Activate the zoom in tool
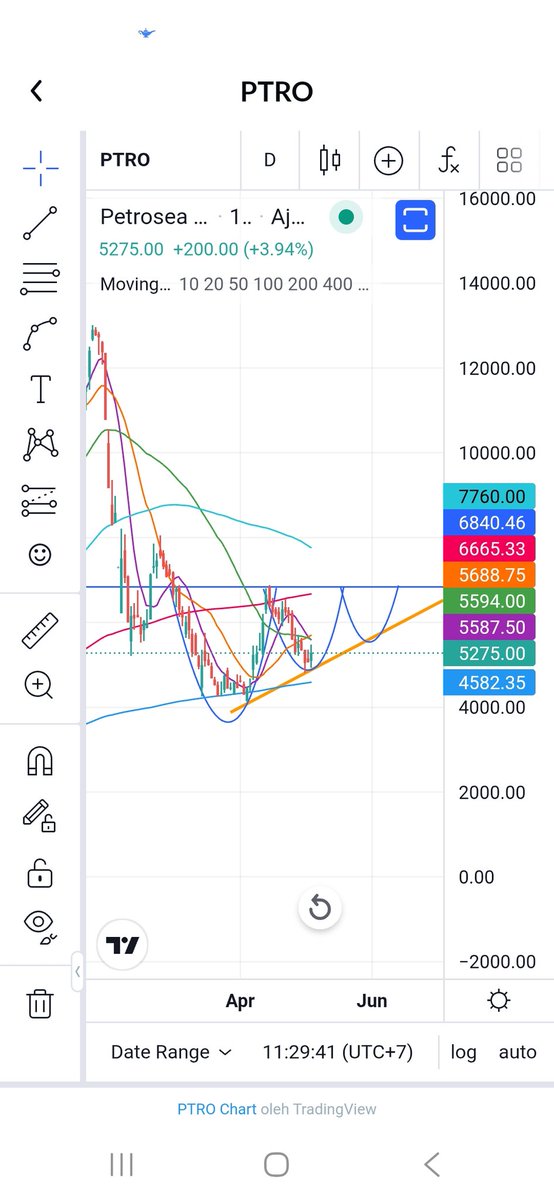 [x=40, y=685]
